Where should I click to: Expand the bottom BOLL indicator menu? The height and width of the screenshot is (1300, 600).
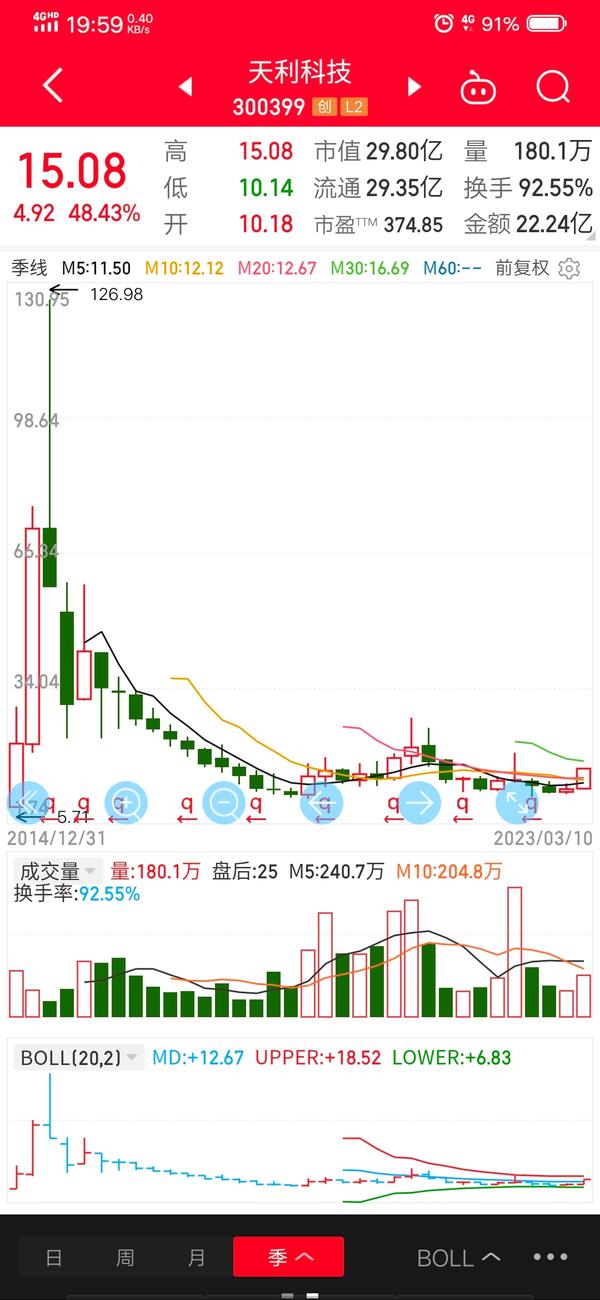tap(458, 1257)
